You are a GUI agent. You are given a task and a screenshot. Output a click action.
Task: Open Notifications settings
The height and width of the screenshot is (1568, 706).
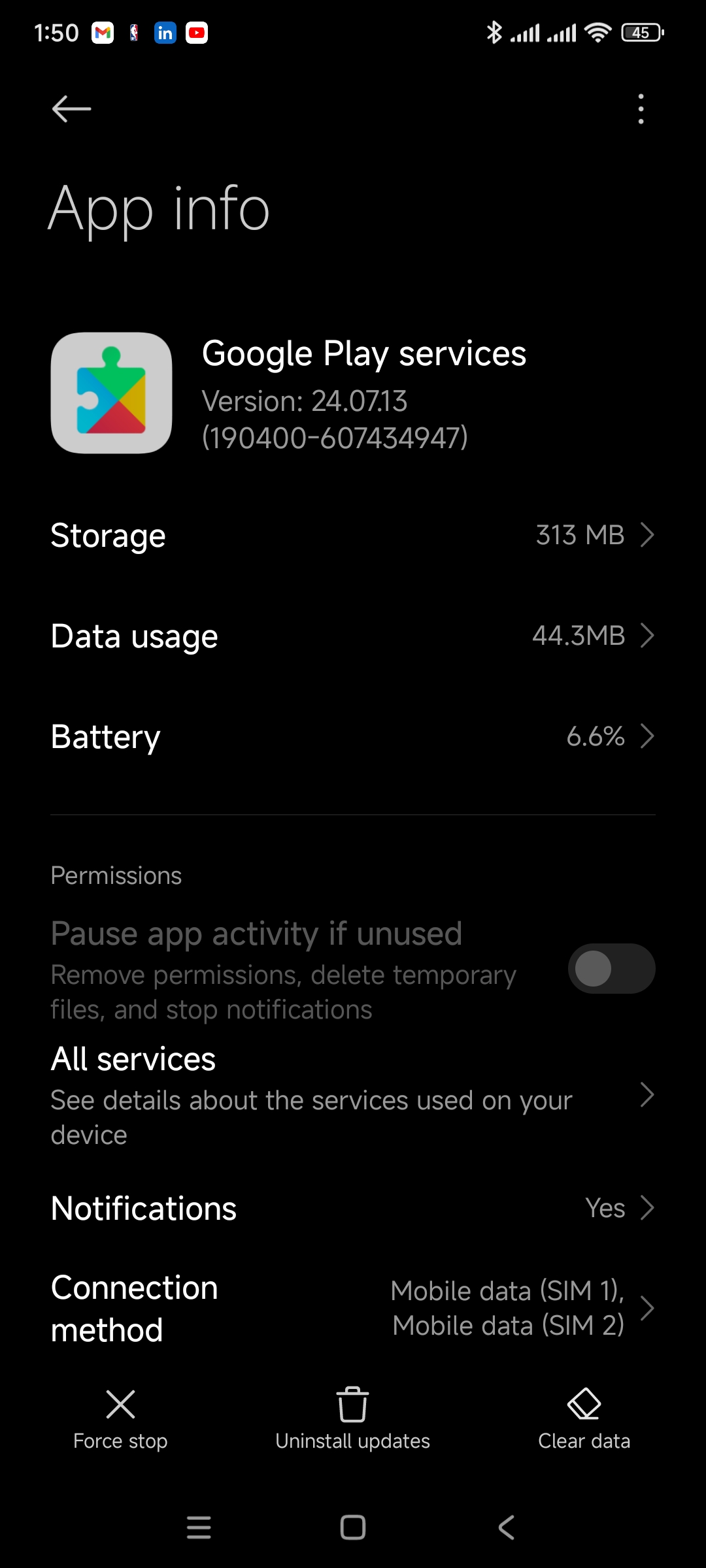pos(353,1208)
